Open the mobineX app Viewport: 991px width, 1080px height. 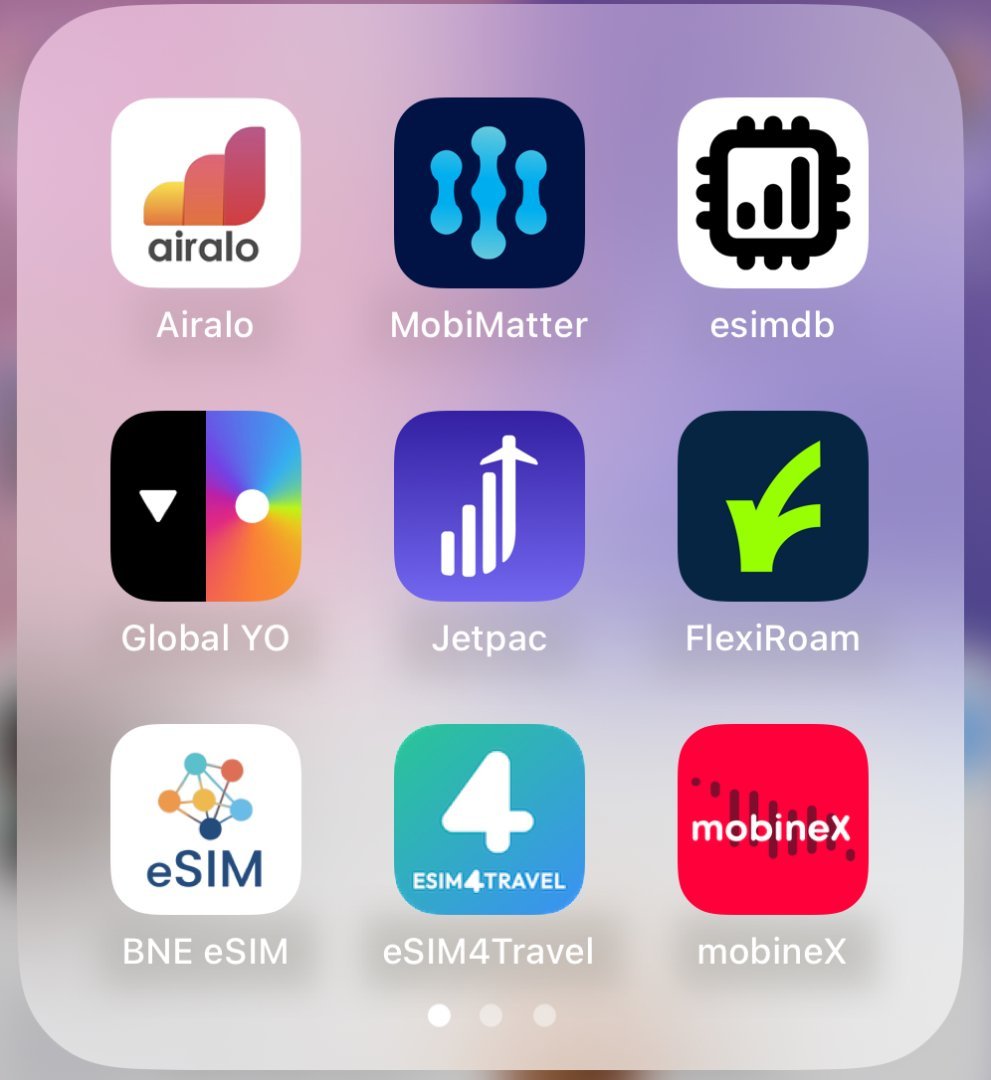tap(772, 819)
